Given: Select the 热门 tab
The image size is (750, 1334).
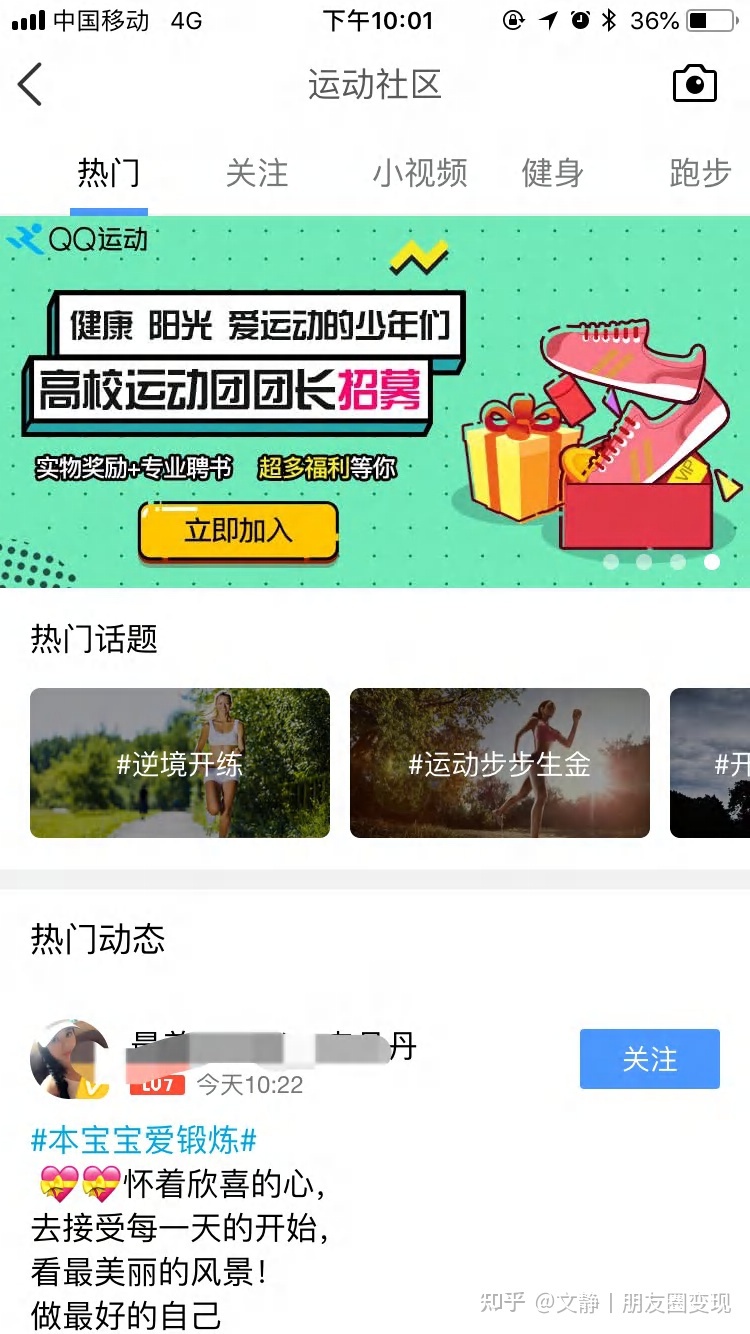Looking at the screenshot, I should click(x=109, y=173).
